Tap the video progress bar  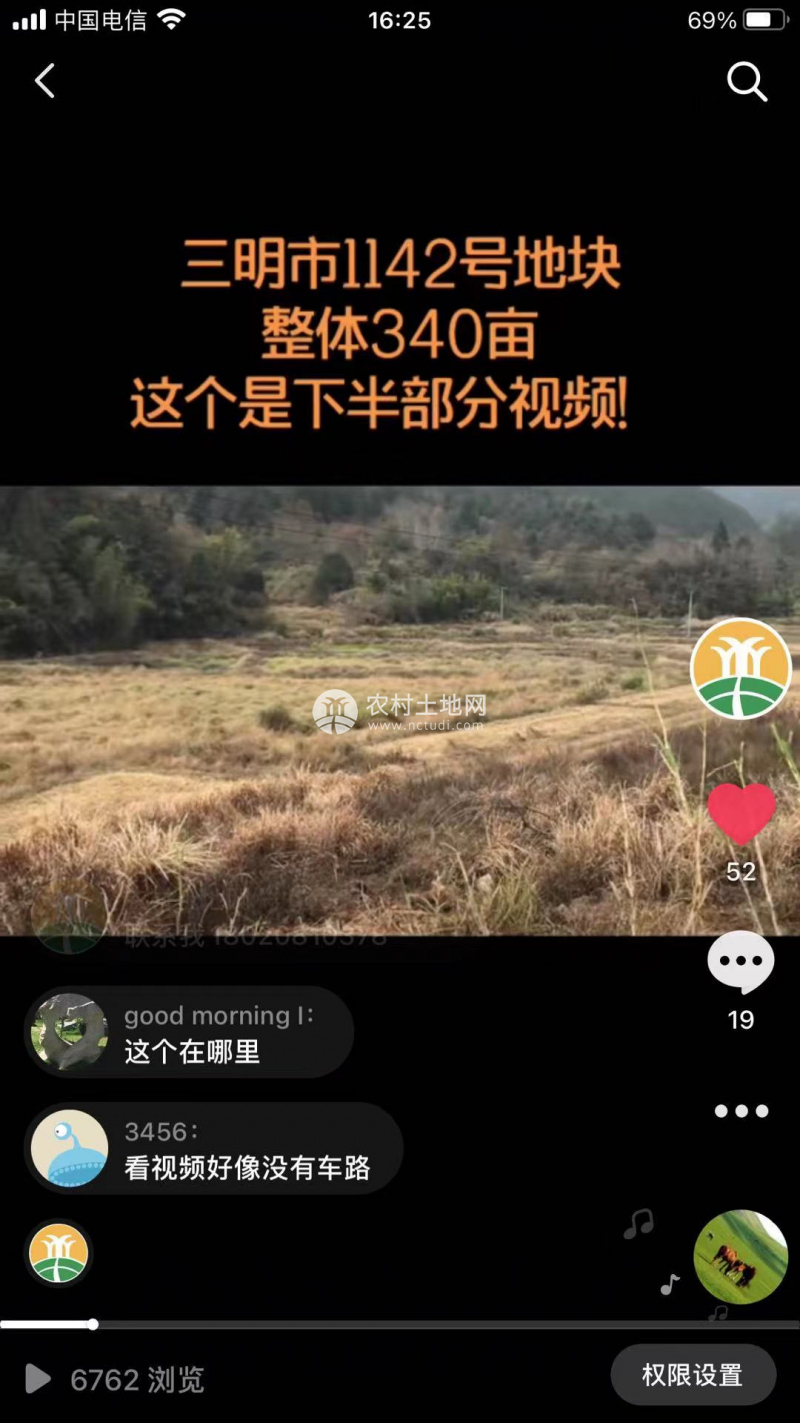[400, 1324]
